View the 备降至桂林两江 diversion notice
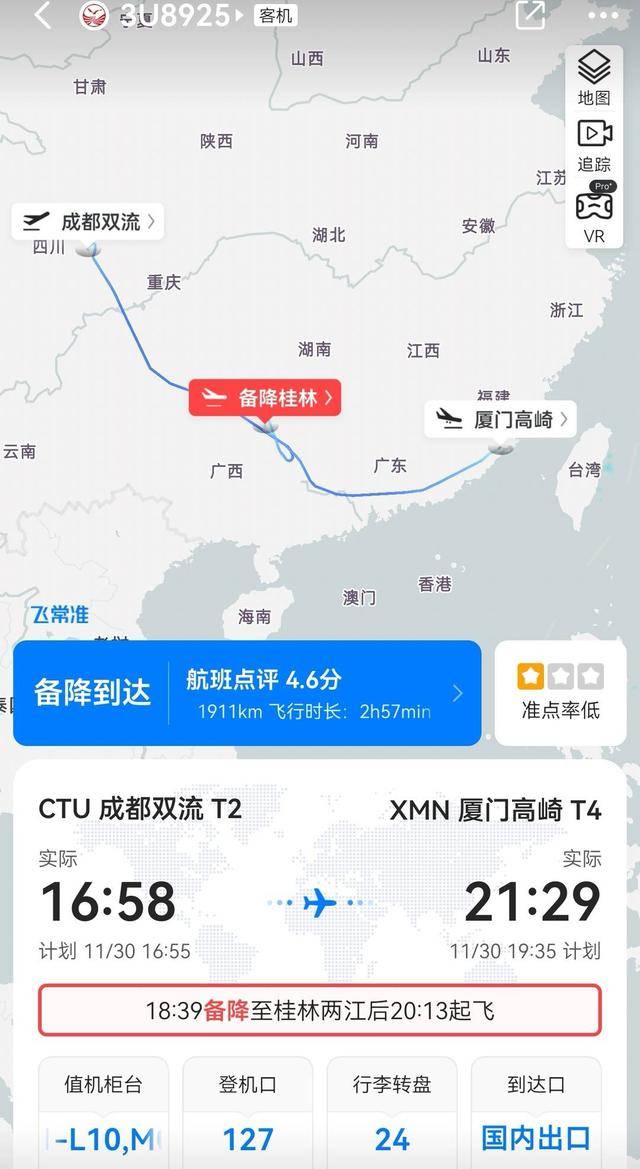 tap(320, 1011)
